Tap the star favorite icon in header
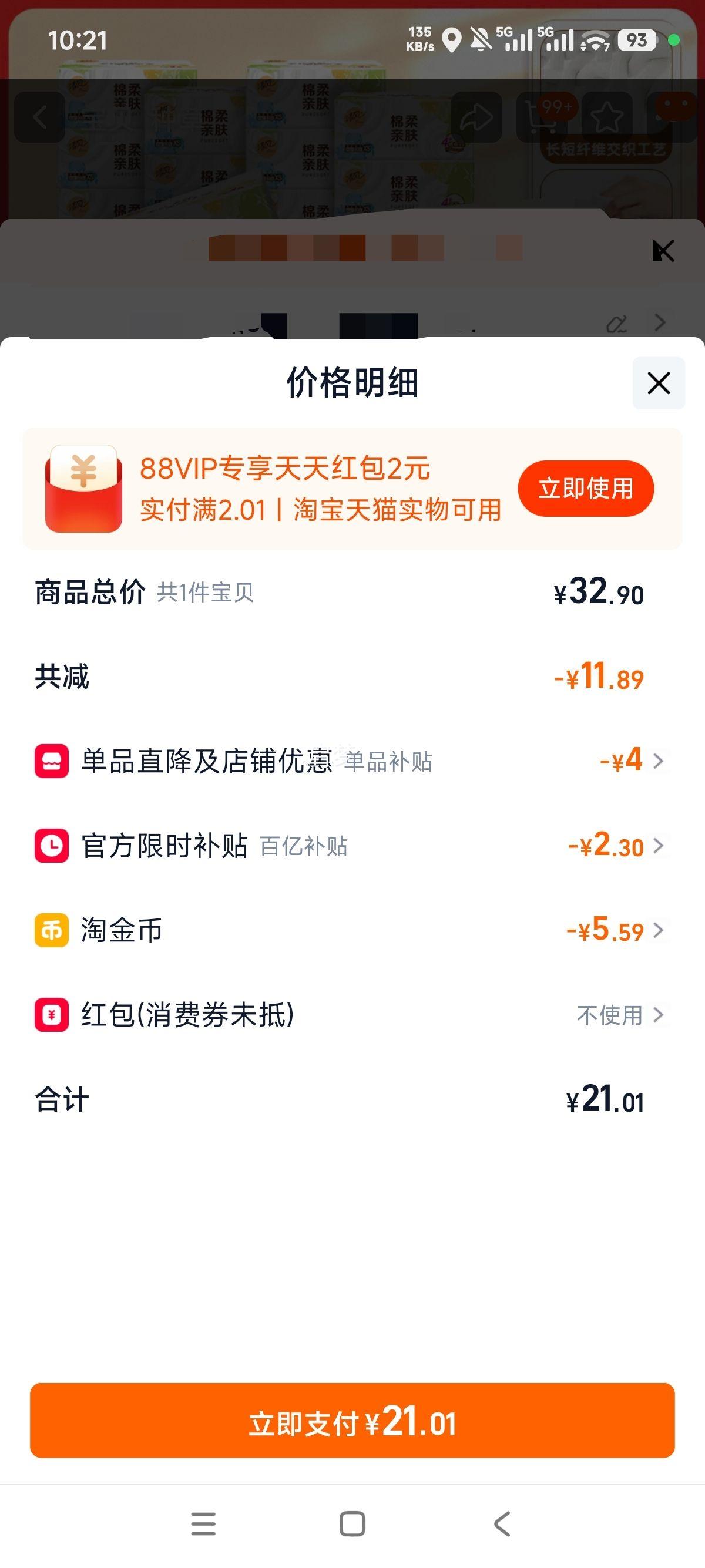Viewport: 705px width, 1568px height. 608,117
